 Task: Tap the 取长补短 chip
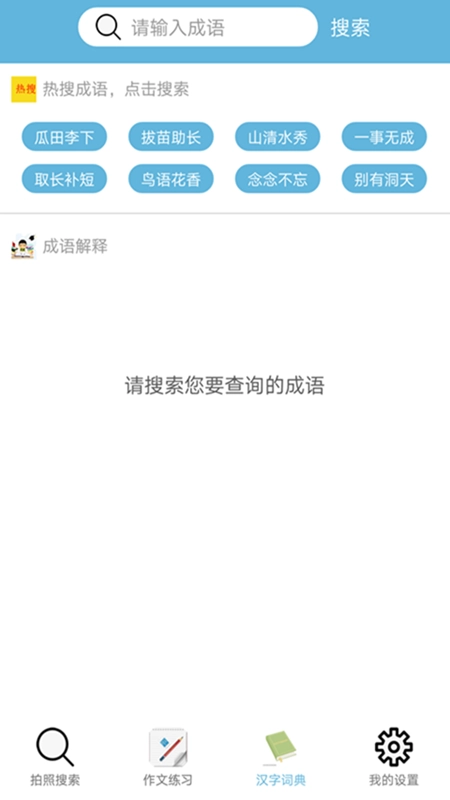coord(64,179)
